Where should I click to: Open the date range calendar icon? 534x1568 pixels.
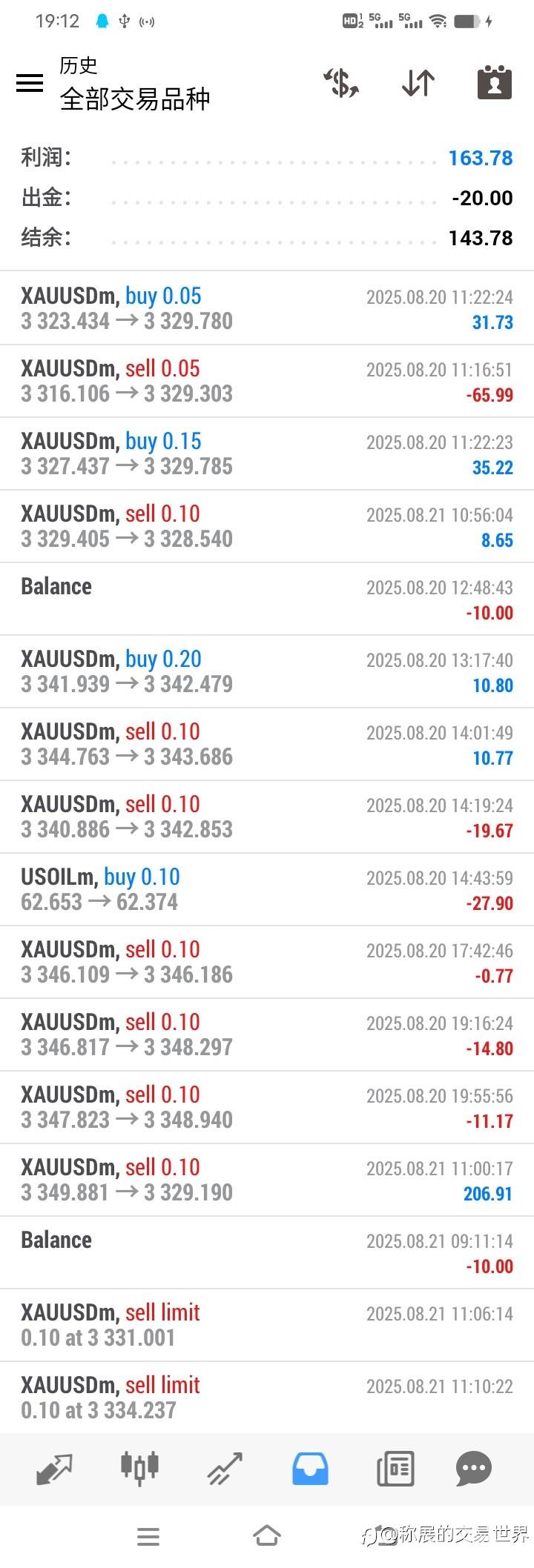point(494,82)
